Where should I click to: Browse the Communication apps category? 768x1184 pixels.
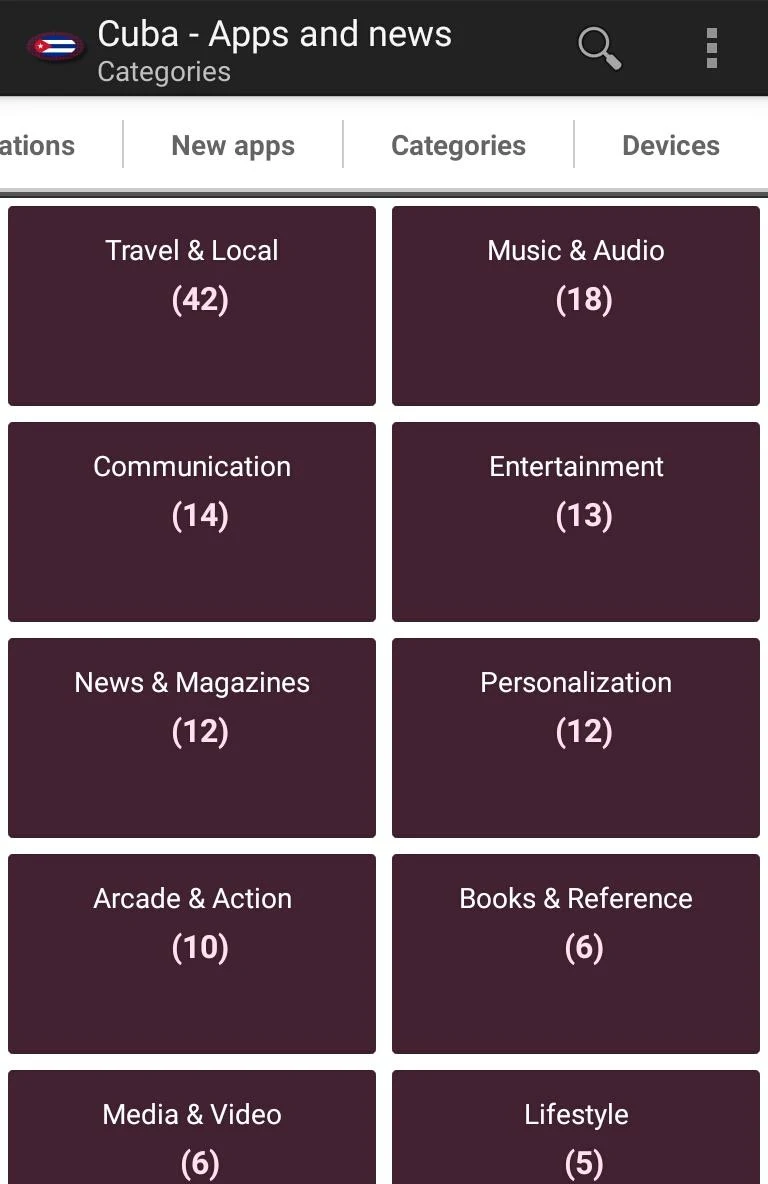pyautogui.click(x=191, y=521)
